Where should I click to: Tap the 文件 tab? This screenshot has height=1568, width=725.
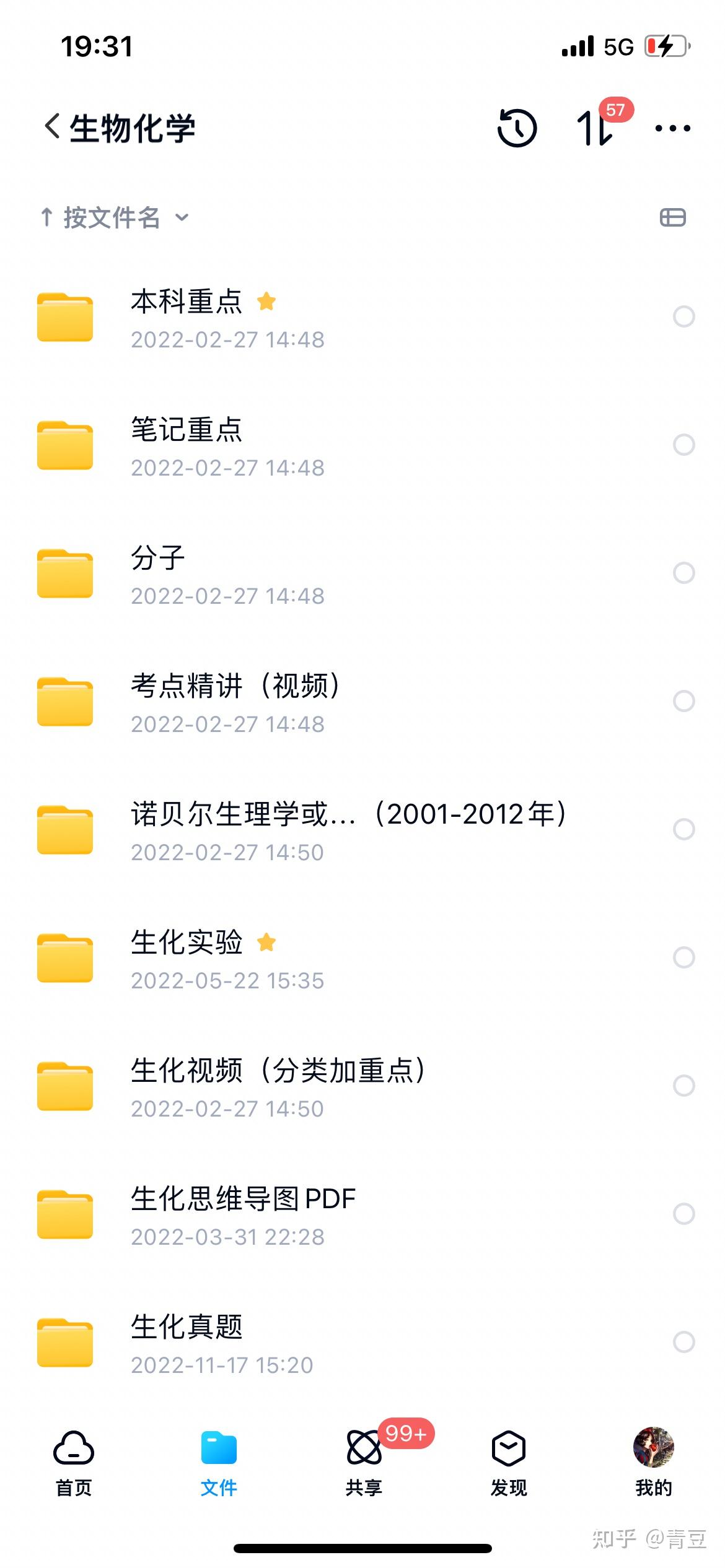pos(219,1463)
